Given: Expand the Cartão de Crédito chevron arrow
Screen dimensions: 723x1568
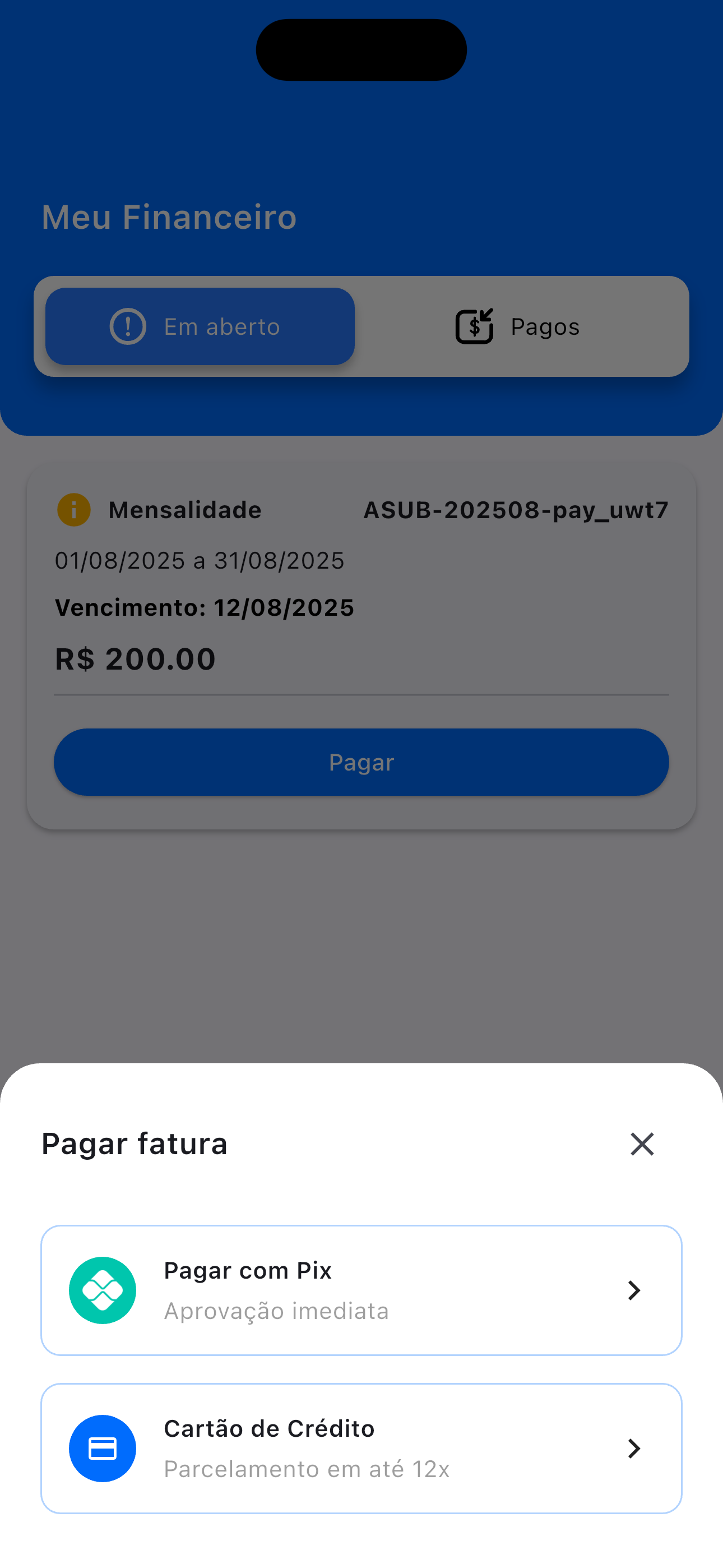Looking at the screenshot, I should tap(634, 1449).
